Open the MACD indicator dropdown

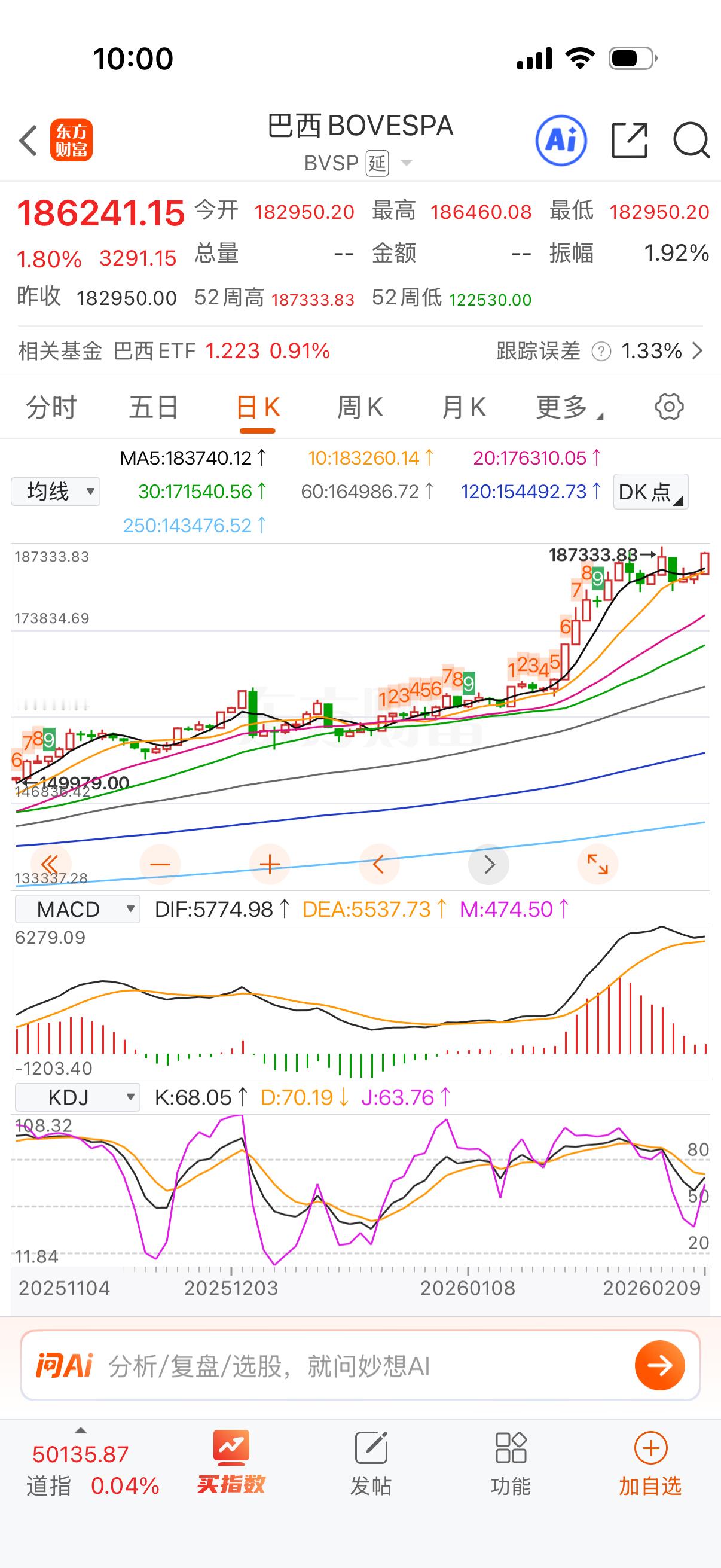coord(77,909)
